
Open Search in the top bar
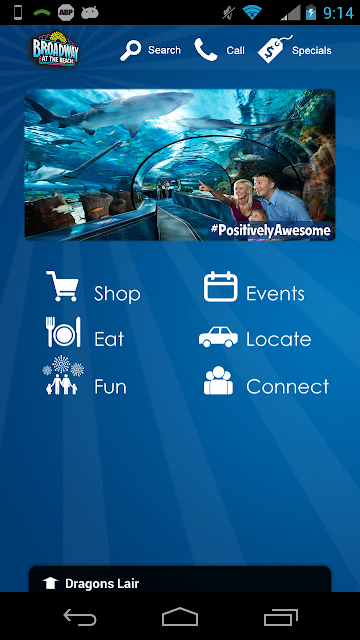click(x=150, y=51)
